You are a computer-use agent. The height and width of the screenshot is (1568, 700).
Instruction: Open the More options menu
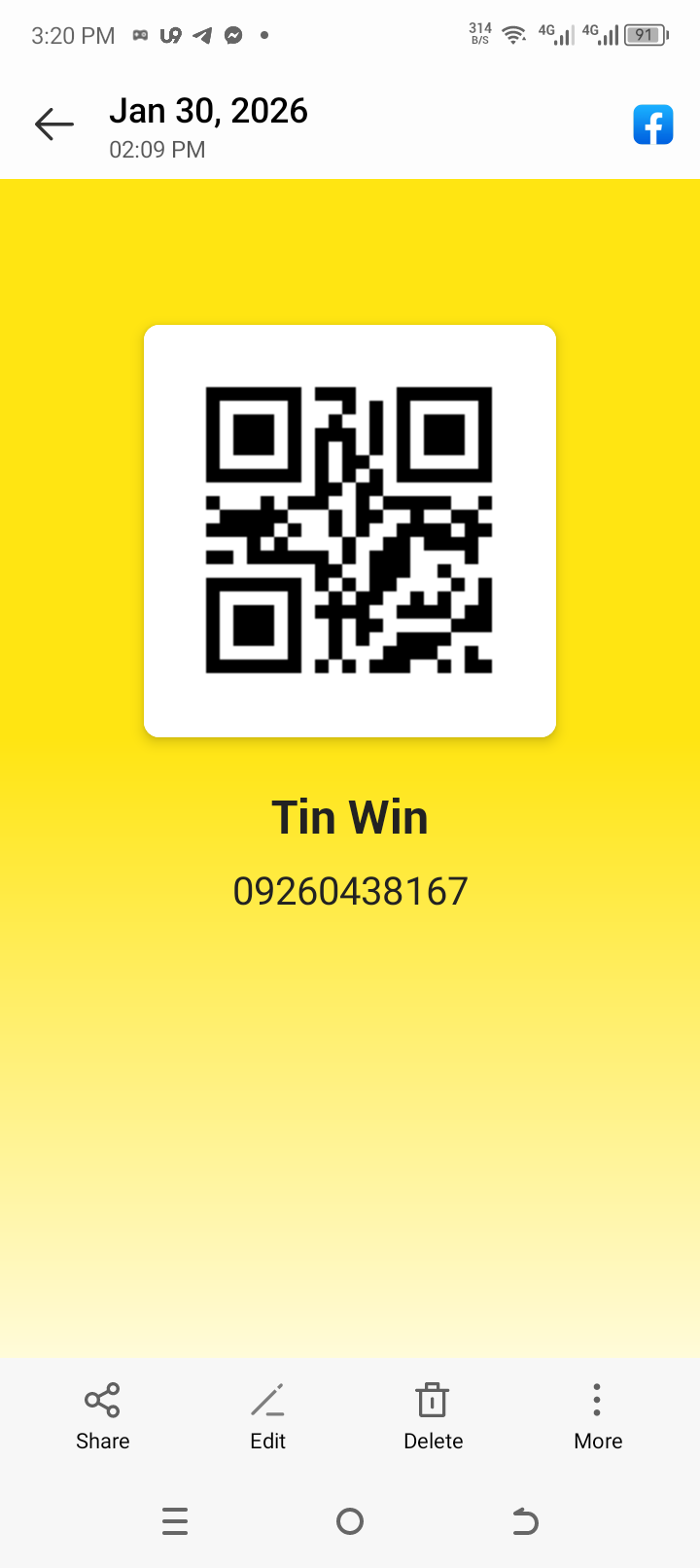[597, 1416]
